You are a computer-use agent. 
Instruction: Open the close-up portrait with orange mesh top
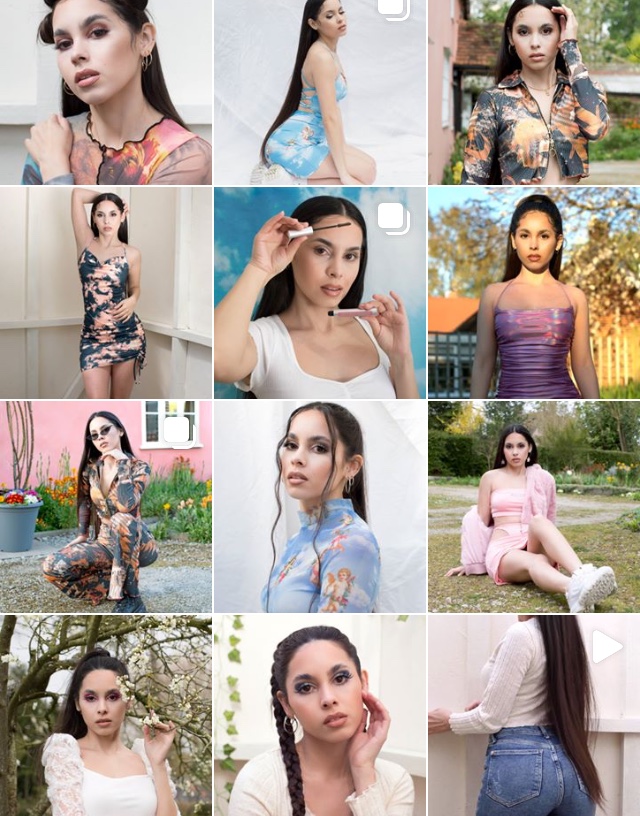(105, 92)
